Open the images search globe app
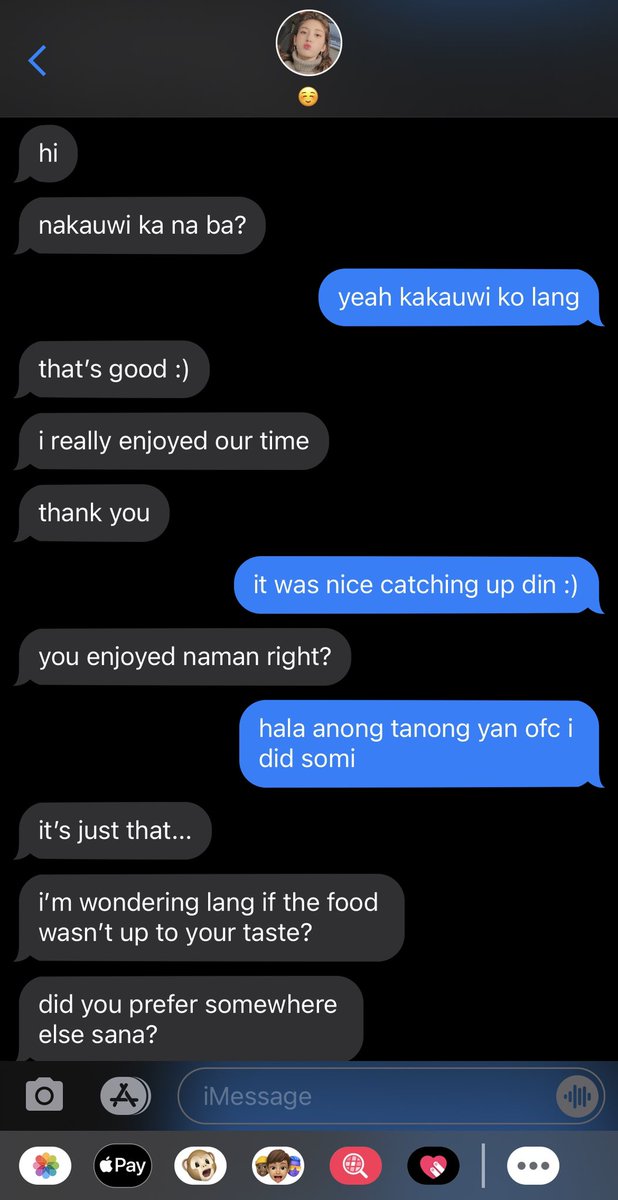This screenshot has width=618, height=1200. pos(355,1166)
